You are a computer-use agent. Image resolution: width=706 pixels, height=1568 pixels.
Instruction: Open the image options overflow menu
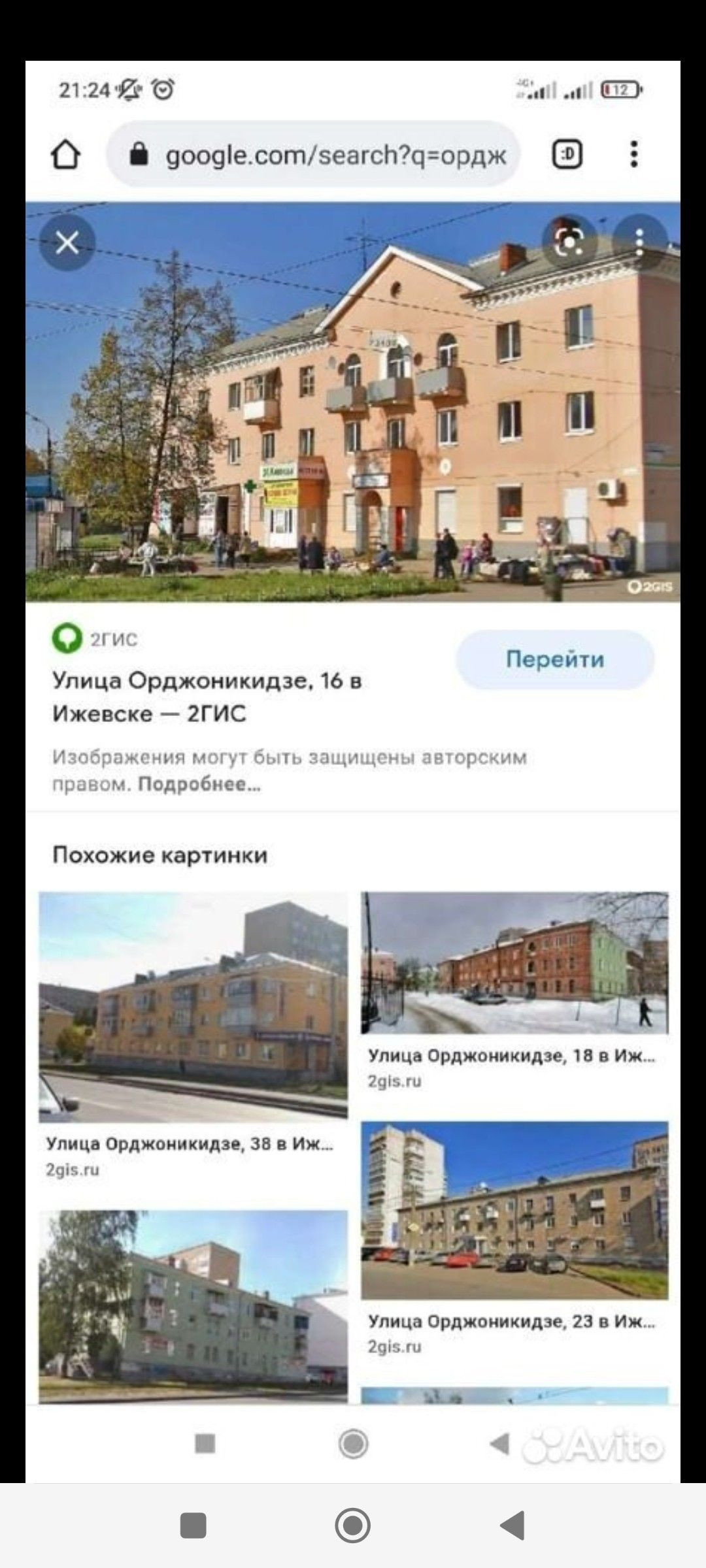coord(639,243)
